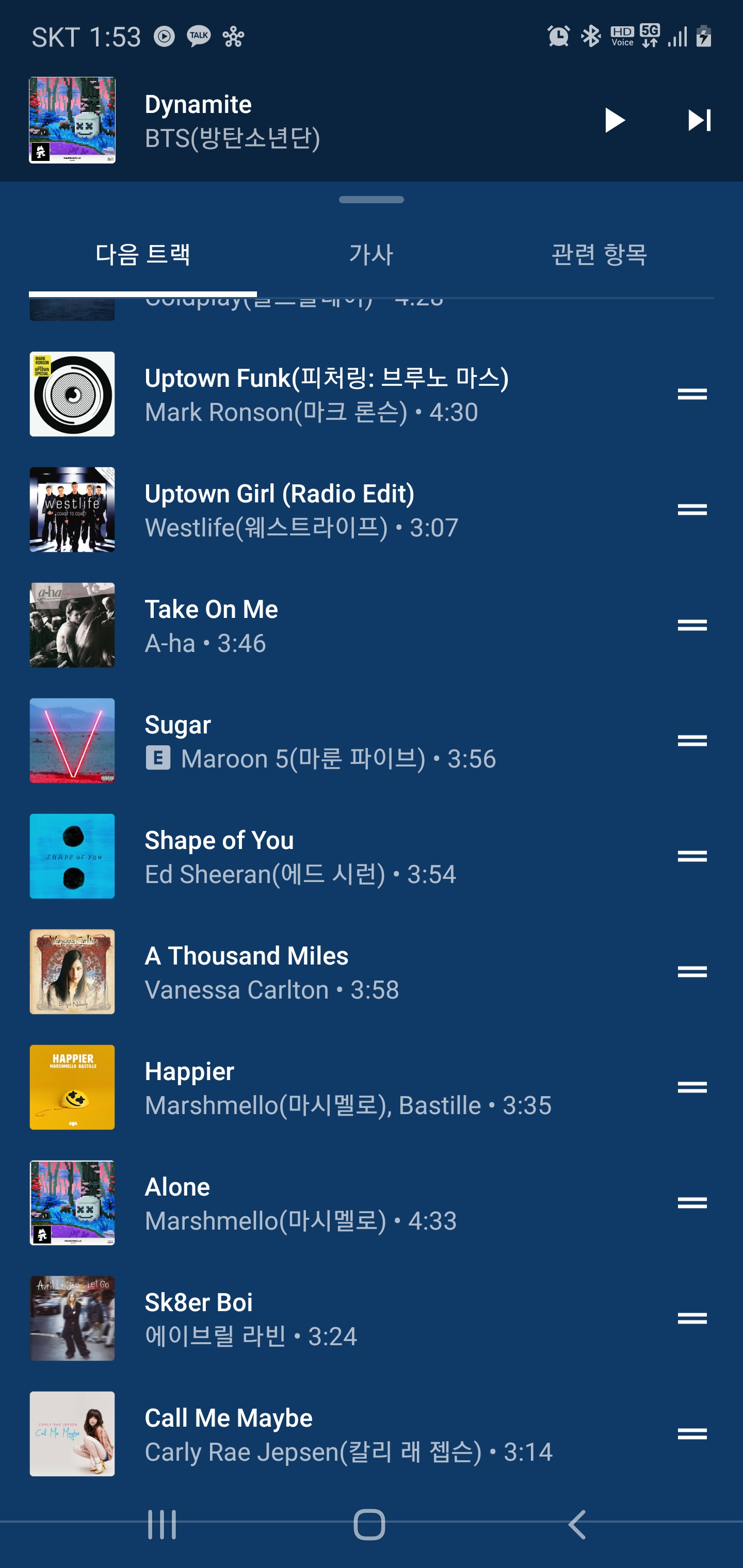Tap the reorder handle next to Sugar
This screenshot has height=1568, width=743.
coord(692,741)
